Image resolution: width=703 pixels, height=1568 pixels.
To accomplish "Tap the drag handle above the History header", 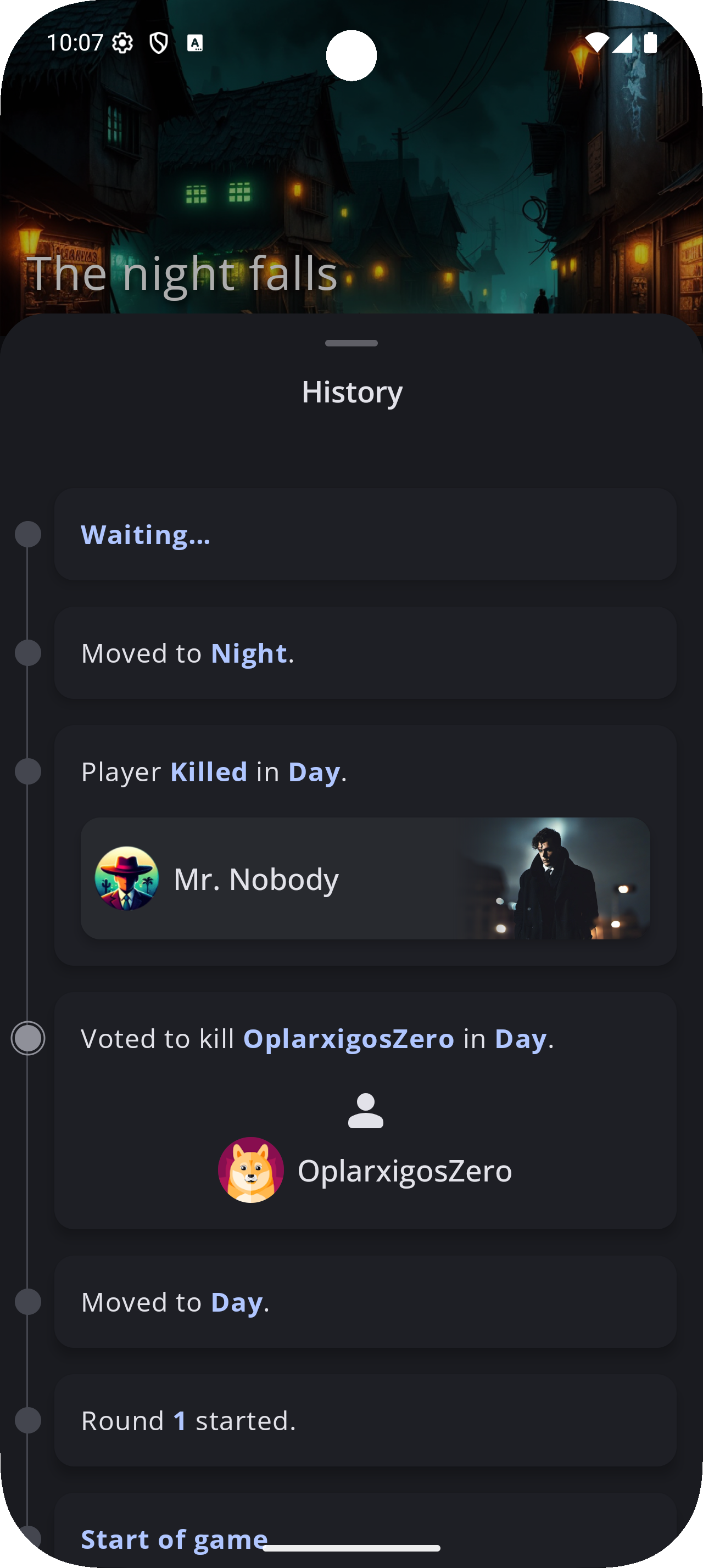I will pos(351,343).
